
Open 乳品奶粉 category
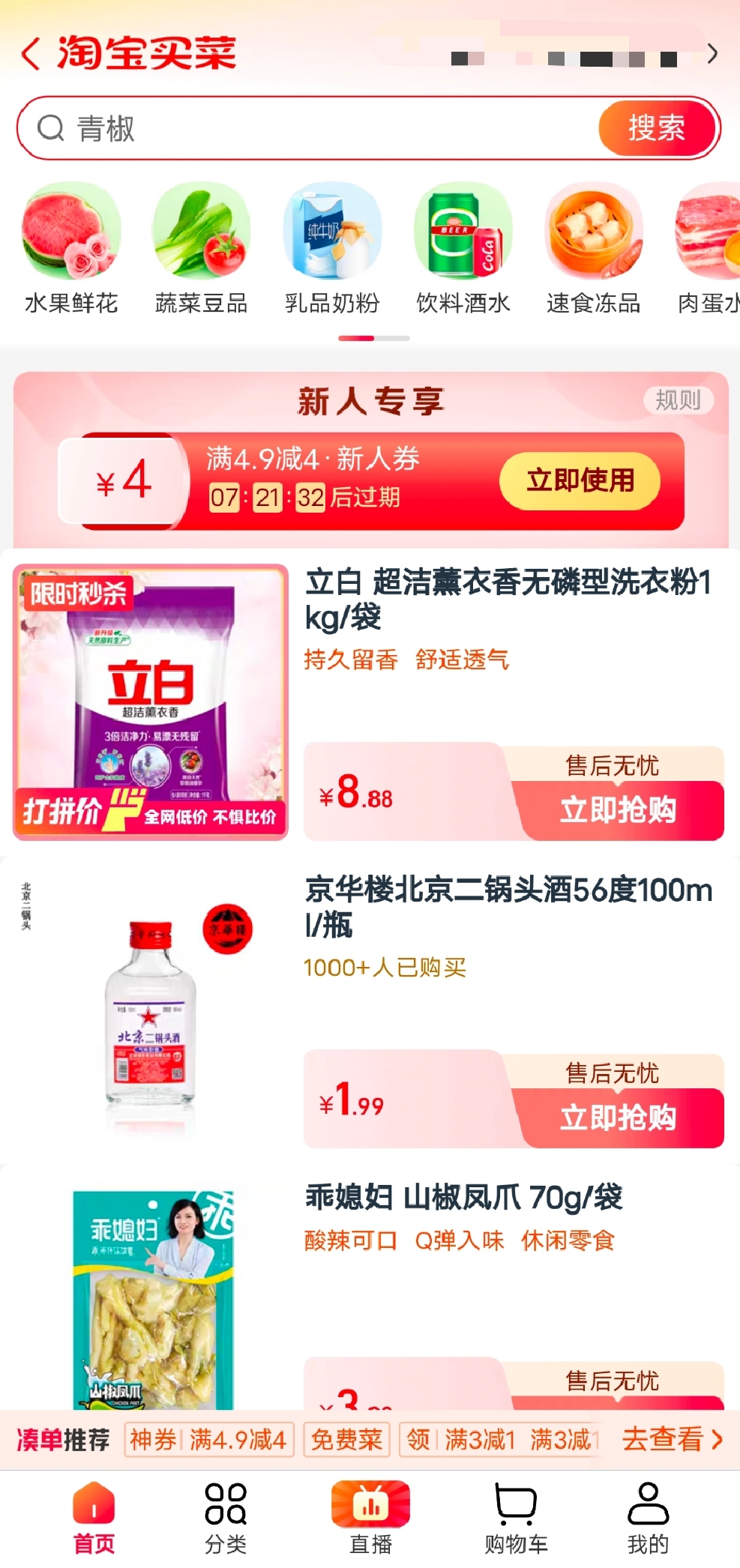coord(332,249)
